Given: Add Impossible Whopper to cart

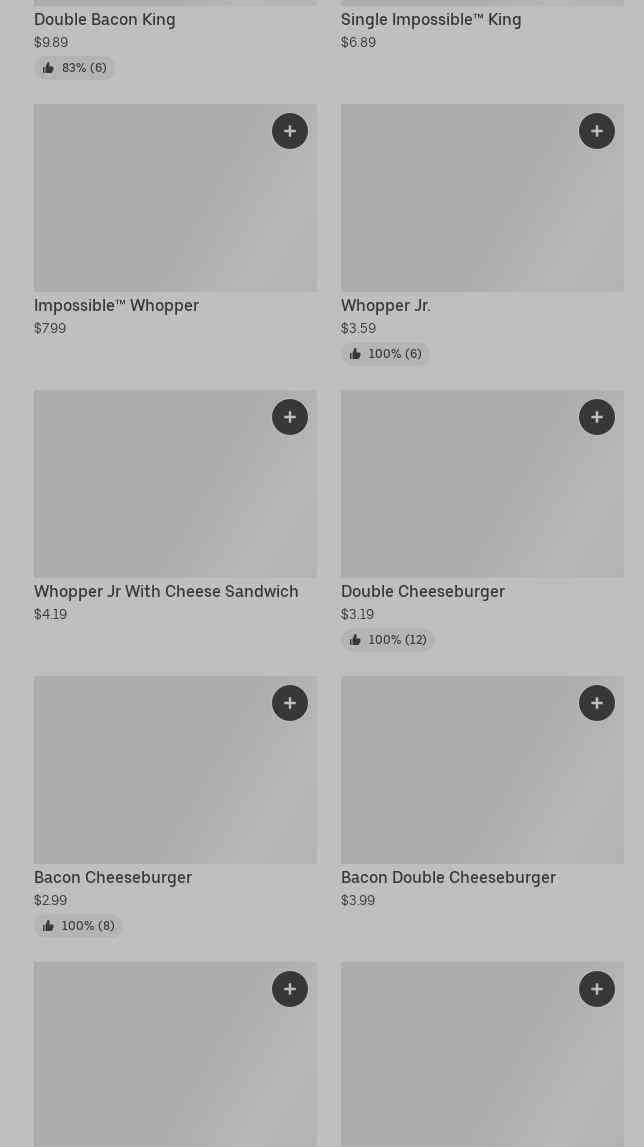Looking at the screenshot, I should [290, 131].
